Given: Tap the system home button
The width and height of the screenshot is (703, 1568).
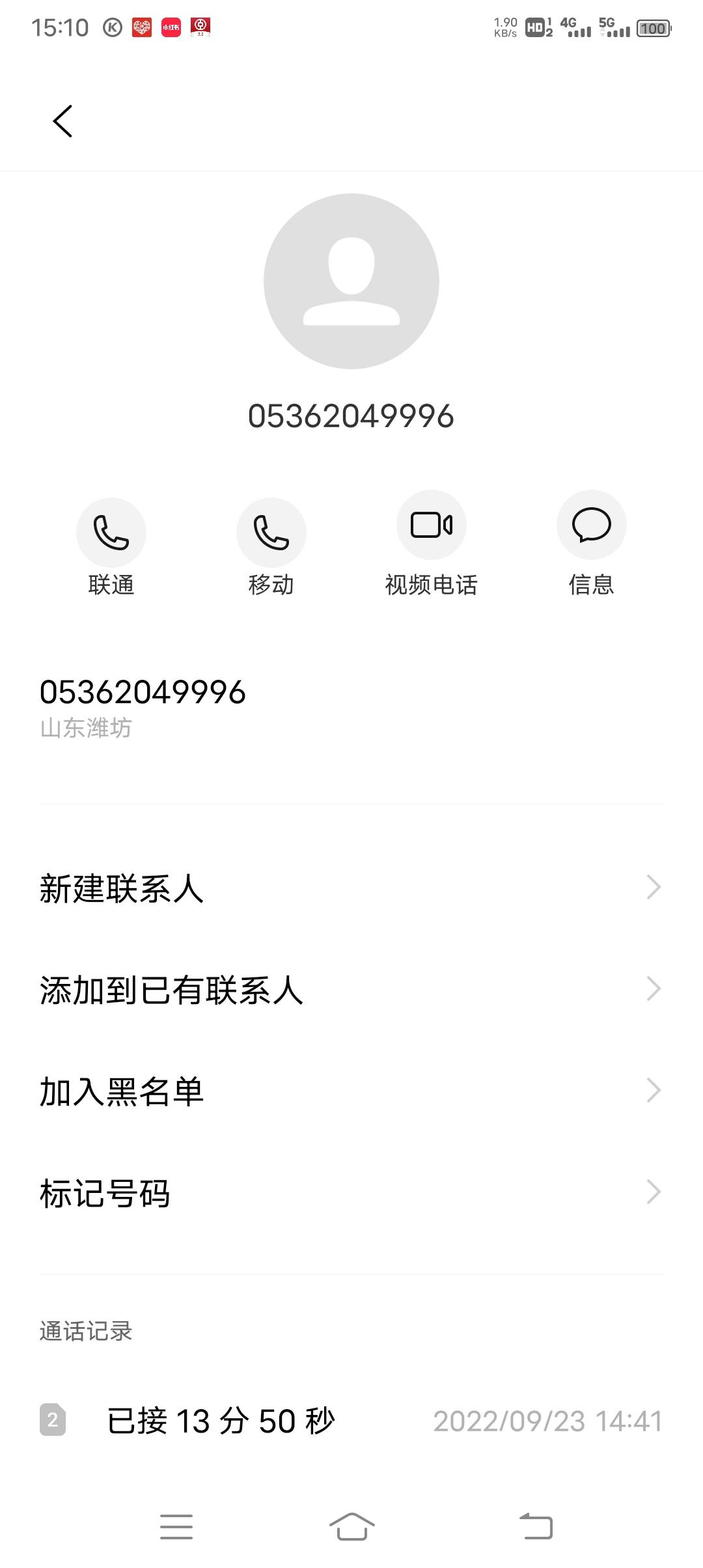Looking at the screenshot, I should point(351,1526).
